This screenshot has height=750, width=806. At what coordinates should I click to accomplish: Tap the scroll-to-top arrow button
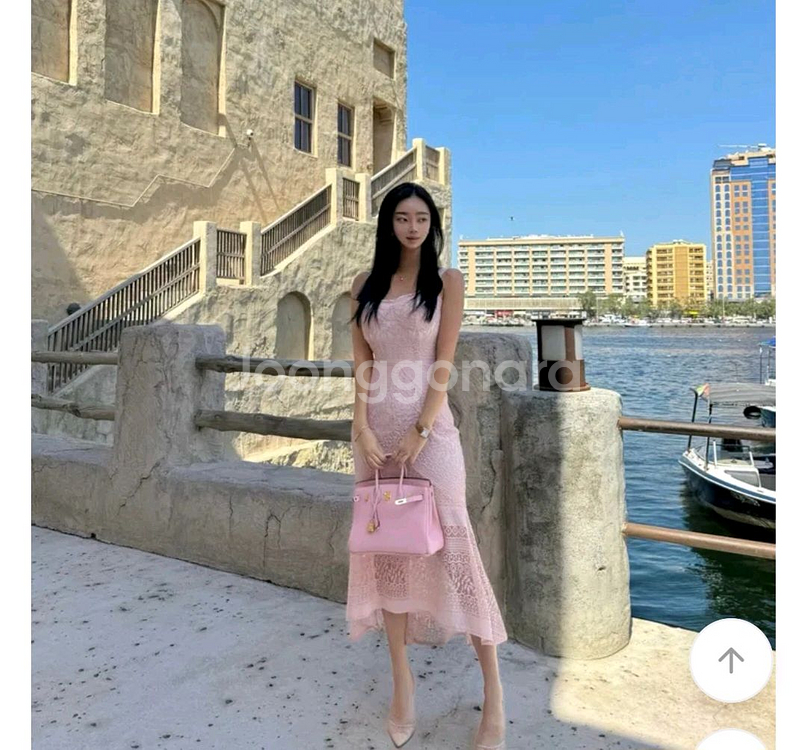[731, 660]
